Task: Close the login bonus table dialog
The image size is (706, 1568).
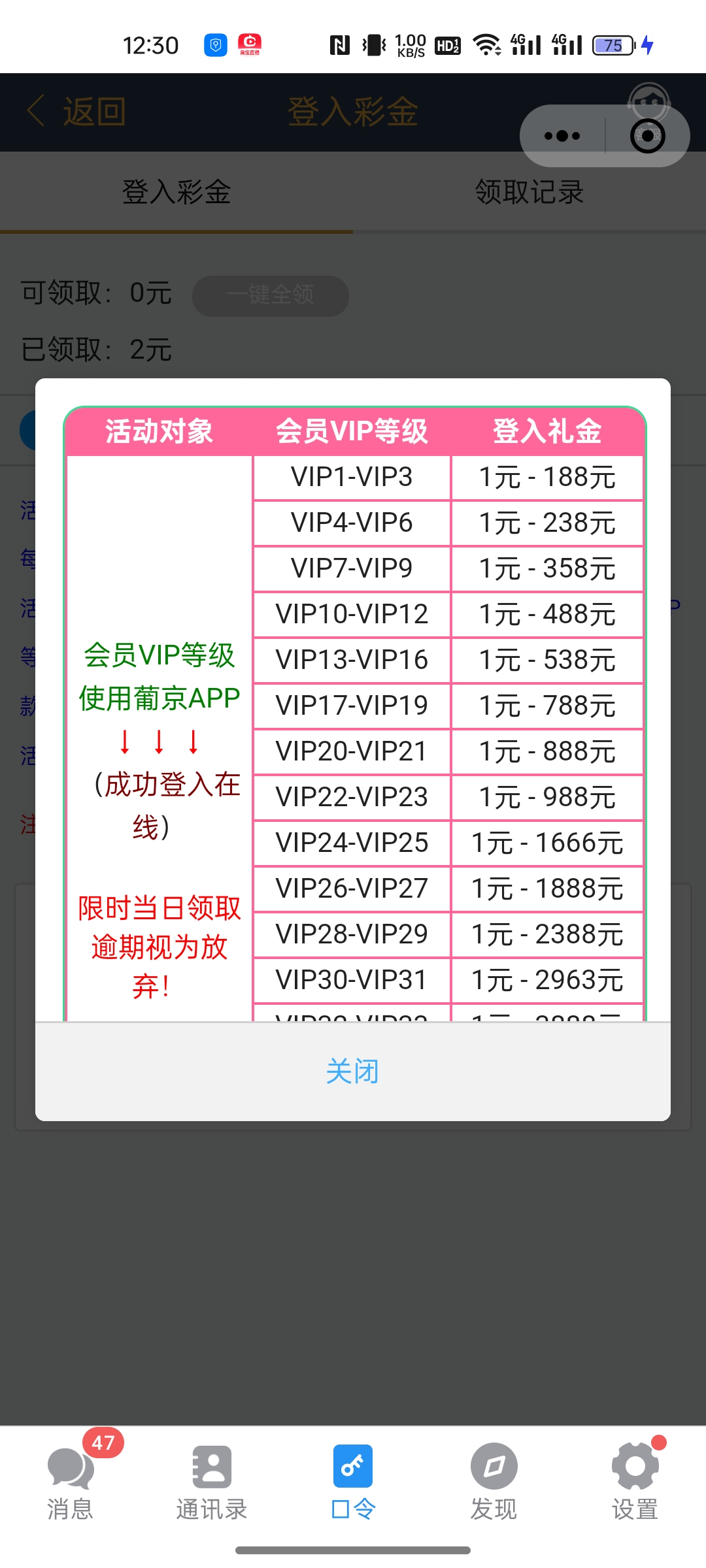Action: pos(352,1071)
